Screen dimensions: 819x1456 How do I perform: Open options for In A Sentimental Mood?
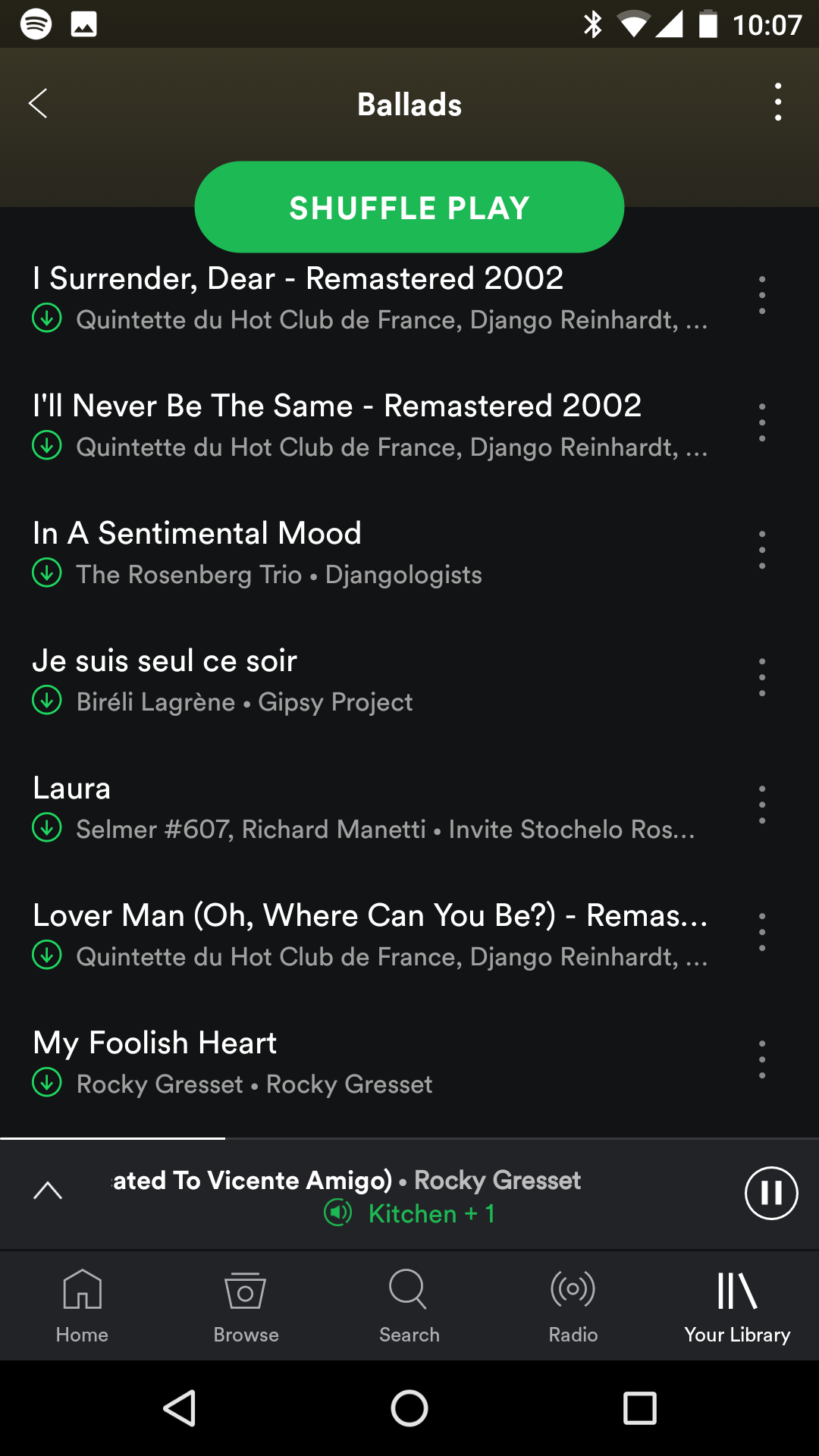762,551
